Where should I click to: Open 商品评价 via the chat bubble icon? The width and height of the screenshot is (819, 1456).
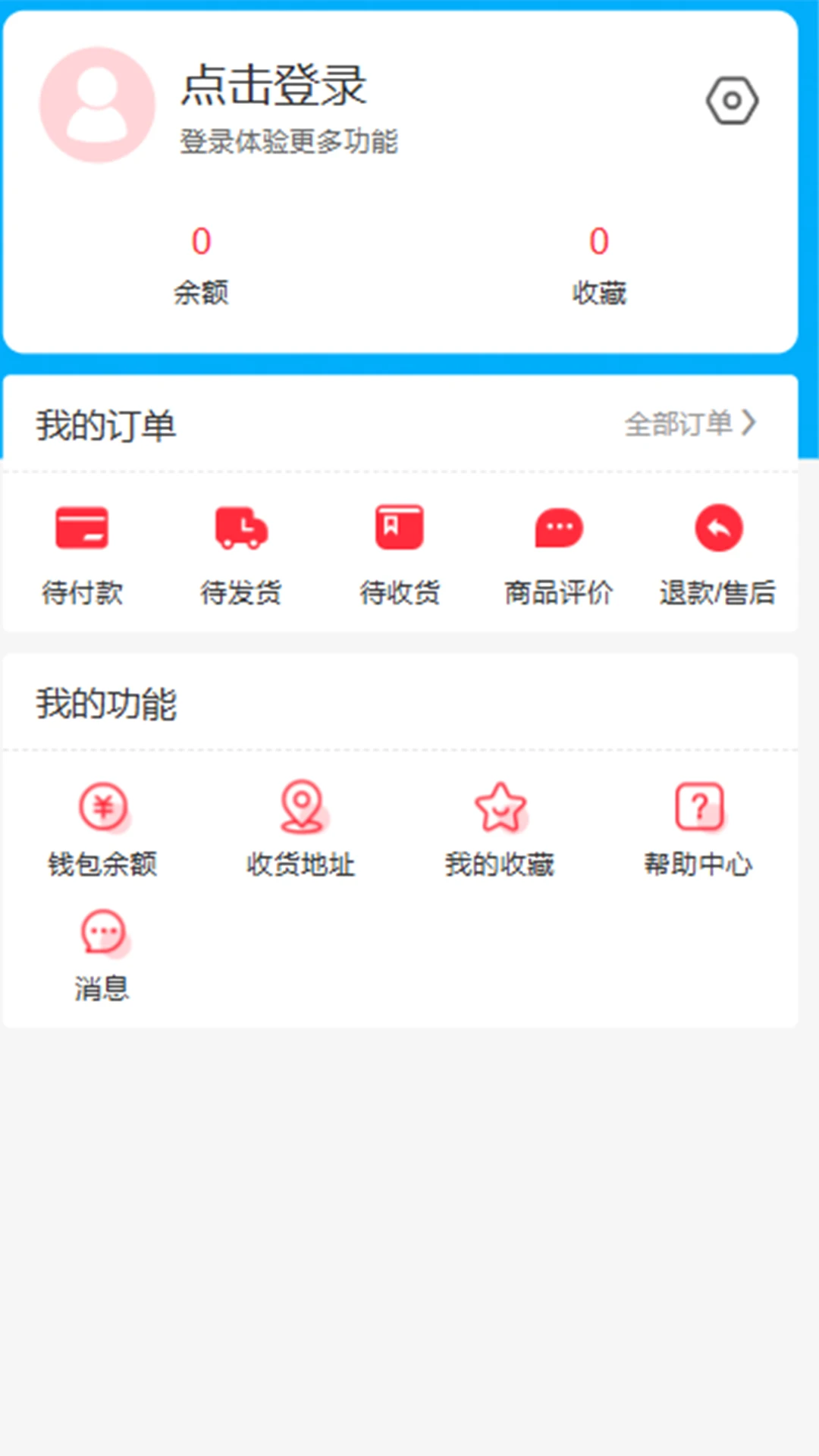click(558, 527)
